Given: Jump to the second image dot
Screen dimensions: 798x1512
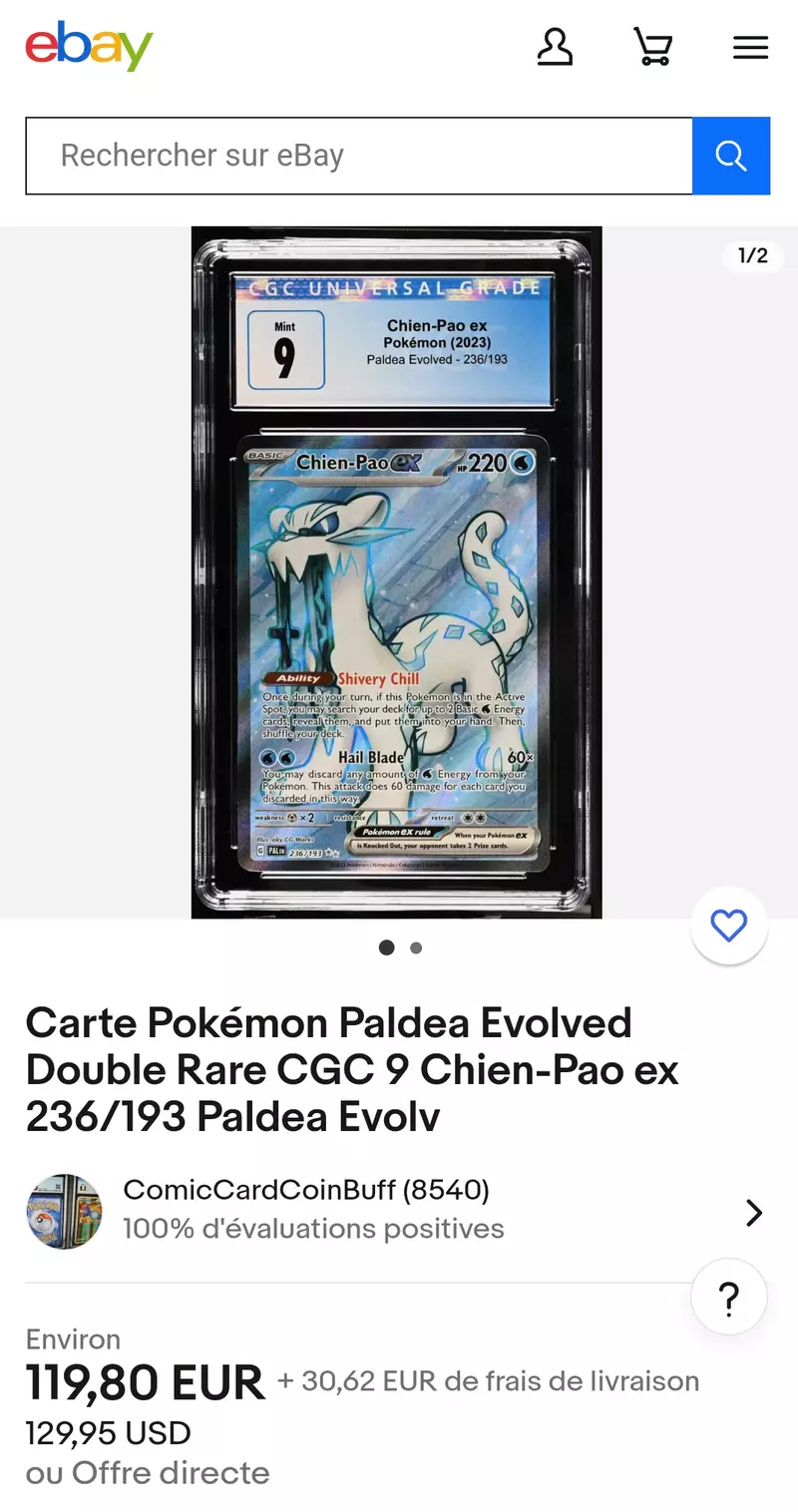Looking at the screenshot, I should (416, 947).
